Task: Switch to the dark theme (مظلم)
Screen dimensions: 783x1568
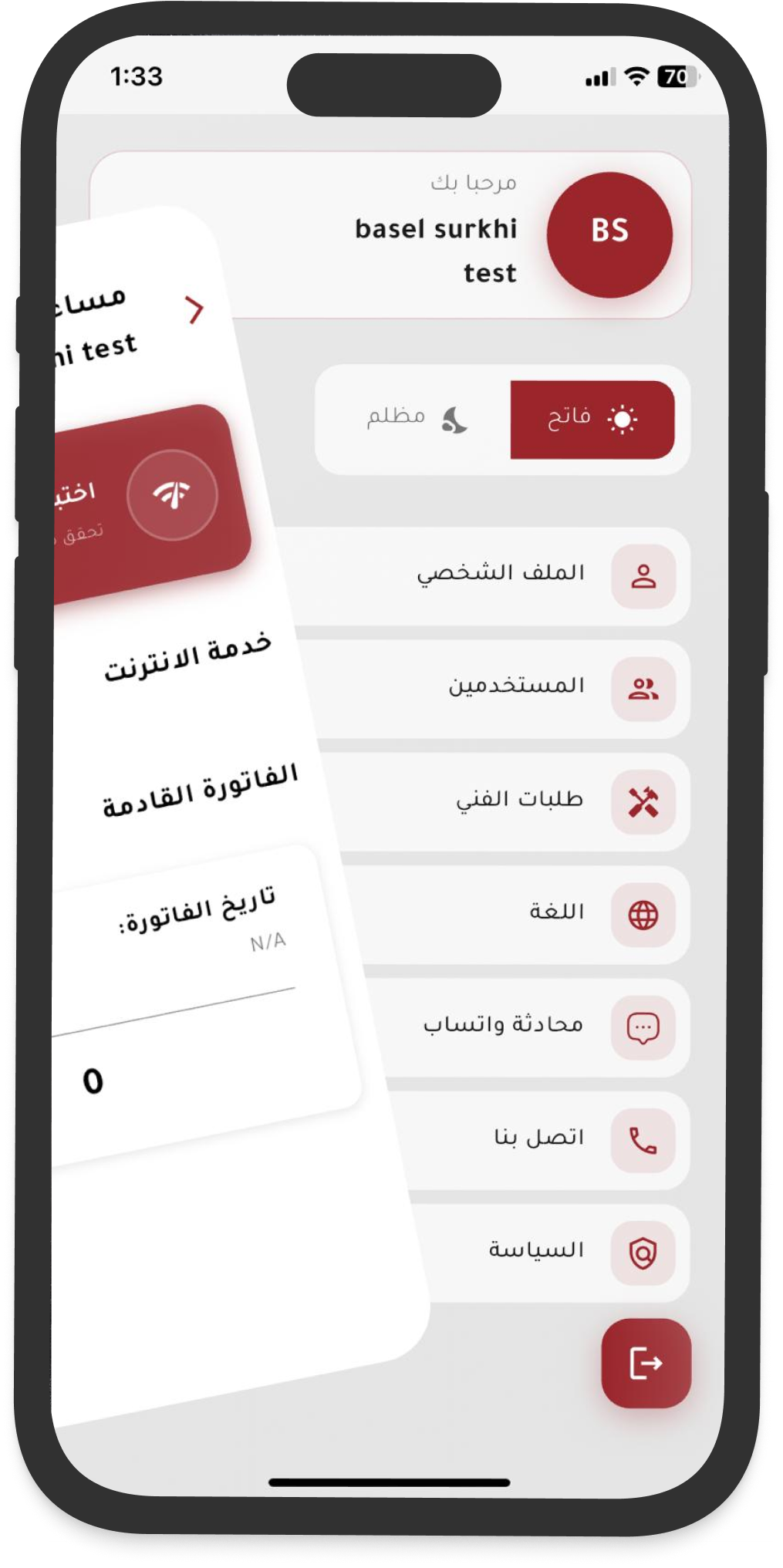Action: coord(414,420)
